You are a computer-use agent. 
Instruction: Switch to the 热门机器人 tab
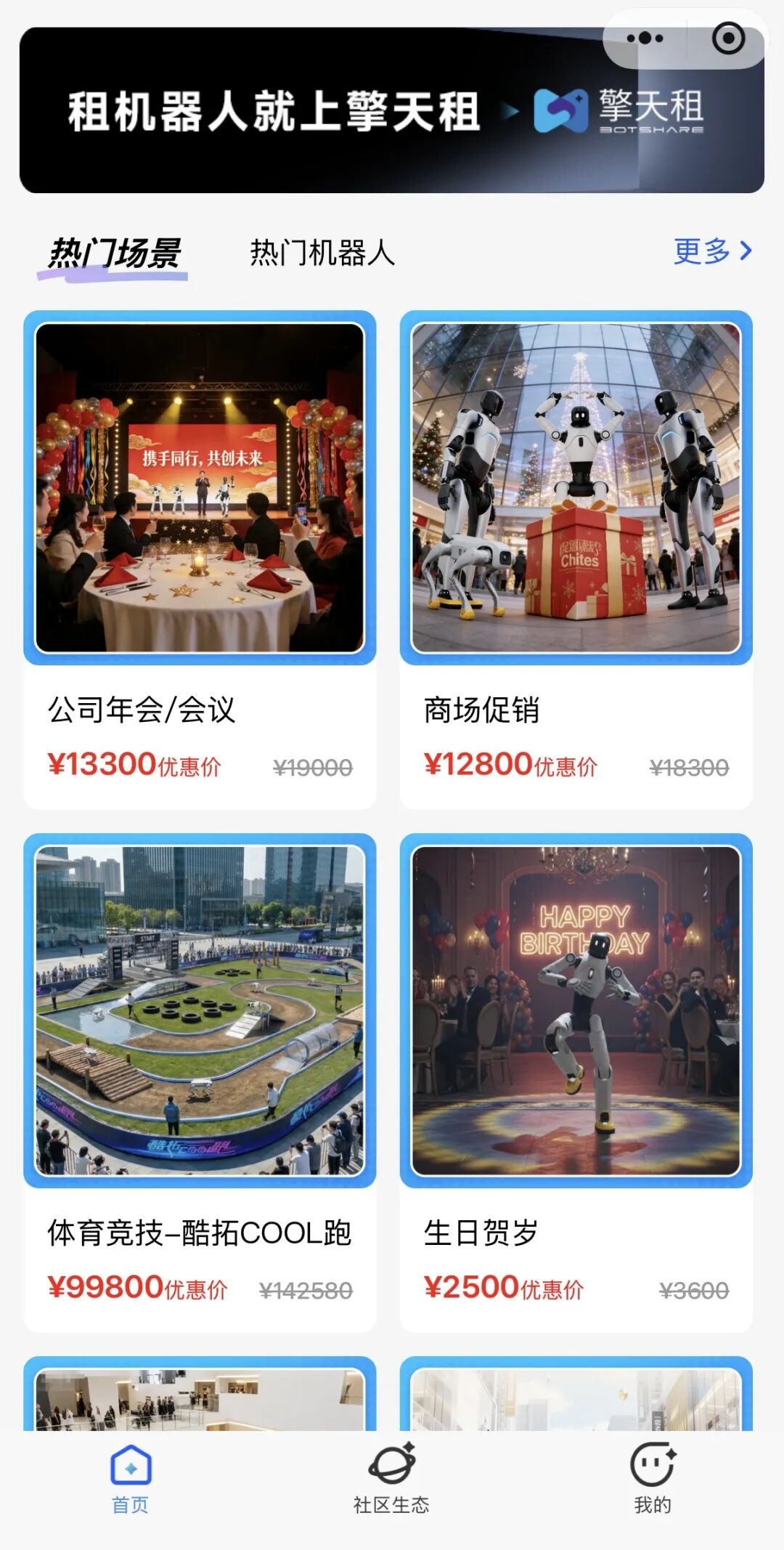point(322,251)
